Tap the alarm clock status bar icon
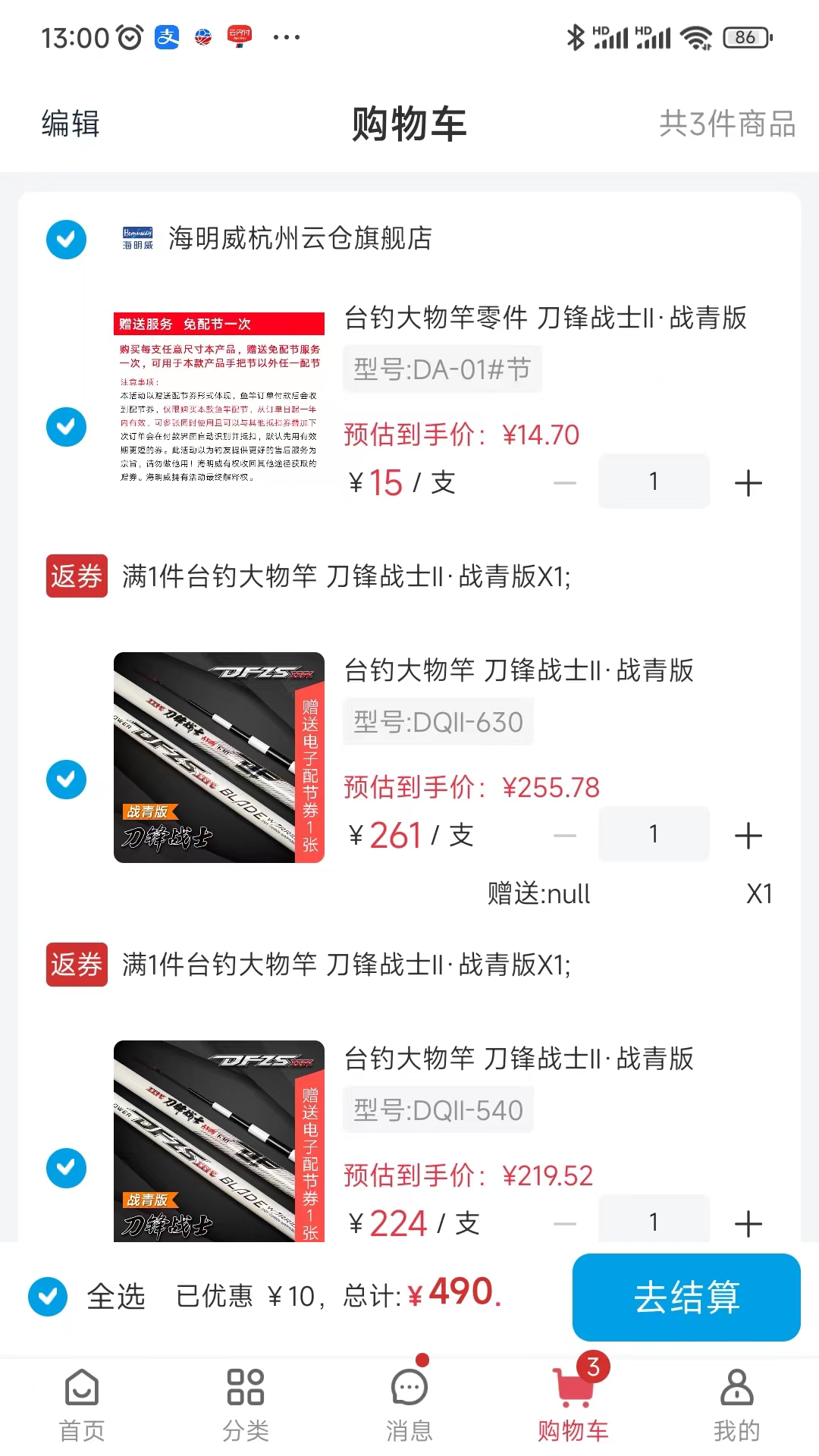The height and width of the screenshot is (1456, 819). click(x=129, y=36)
